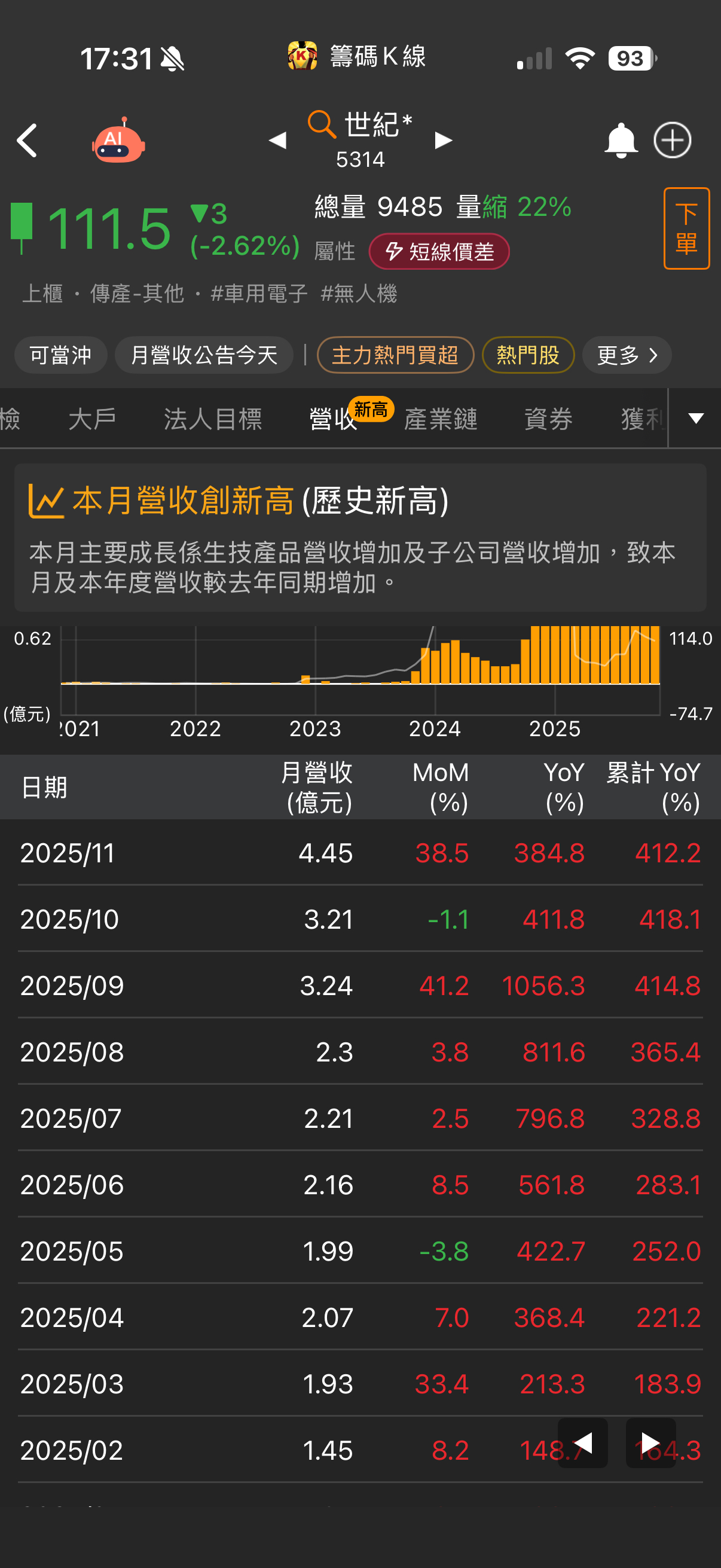Tap the 下單 order button
The image size is (721, 1568).
click(x=686, y=228)
